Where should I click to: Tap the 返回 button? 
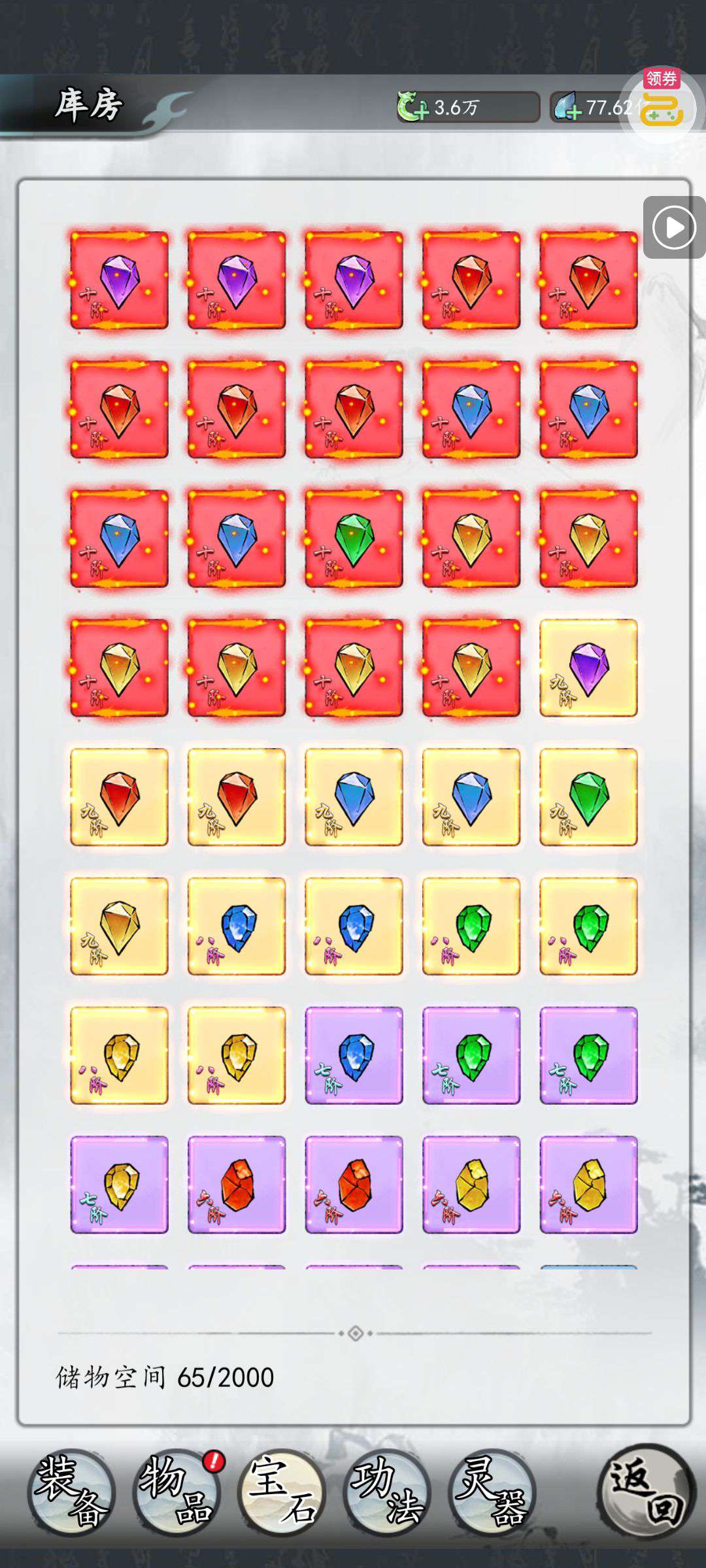[x=647, y=1492]
